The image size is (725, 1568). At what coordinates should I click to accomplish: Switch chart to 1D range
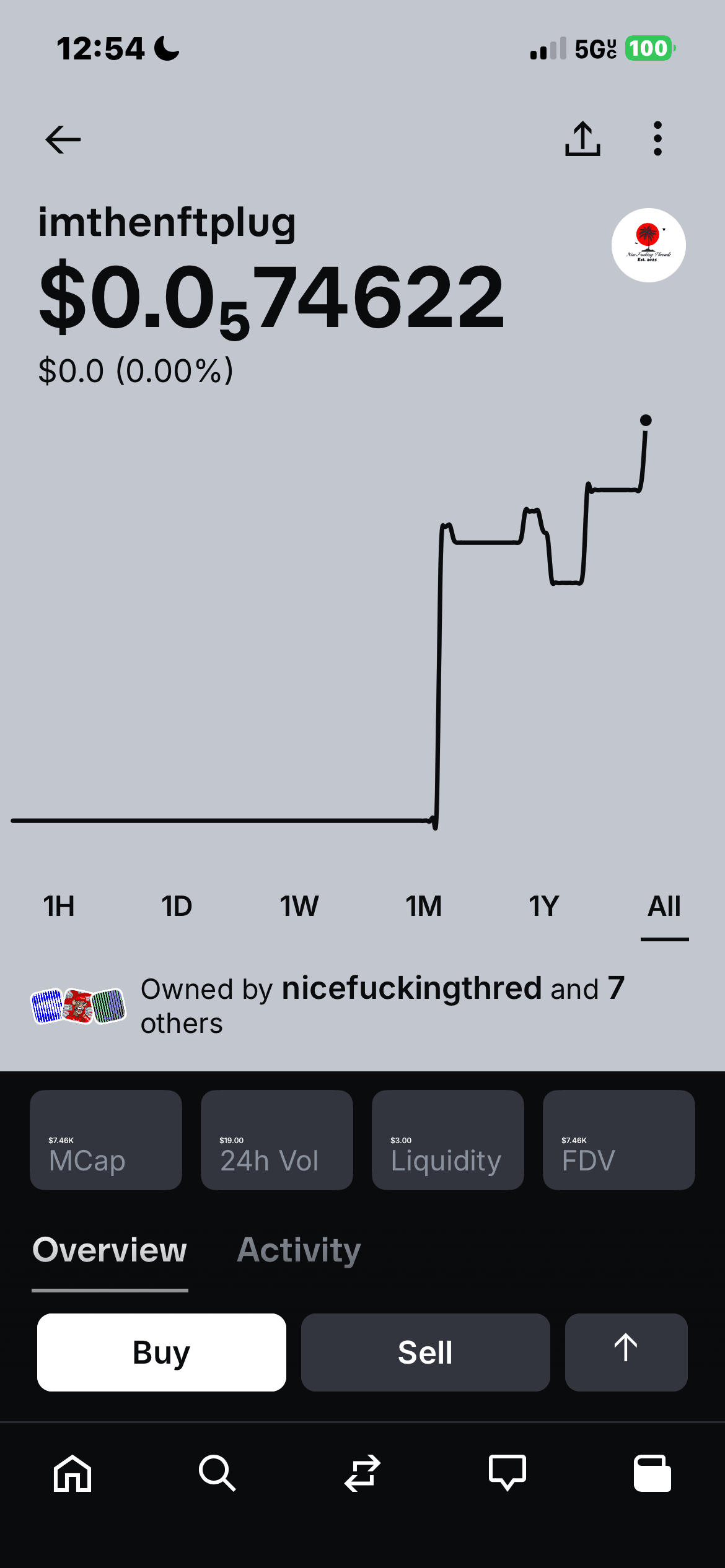[177, 907]
